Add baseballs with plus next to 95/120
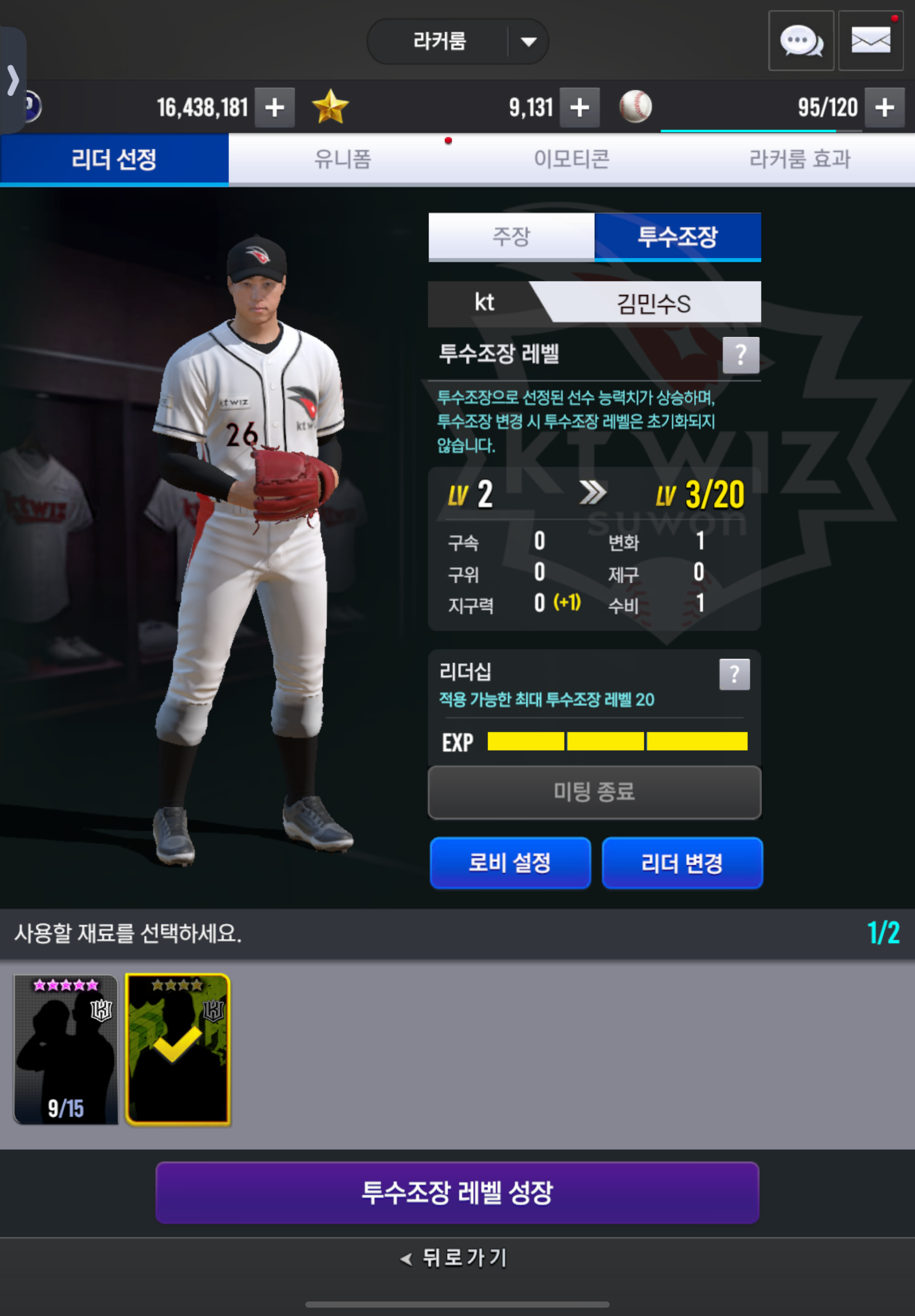 [x=884, y=108]
